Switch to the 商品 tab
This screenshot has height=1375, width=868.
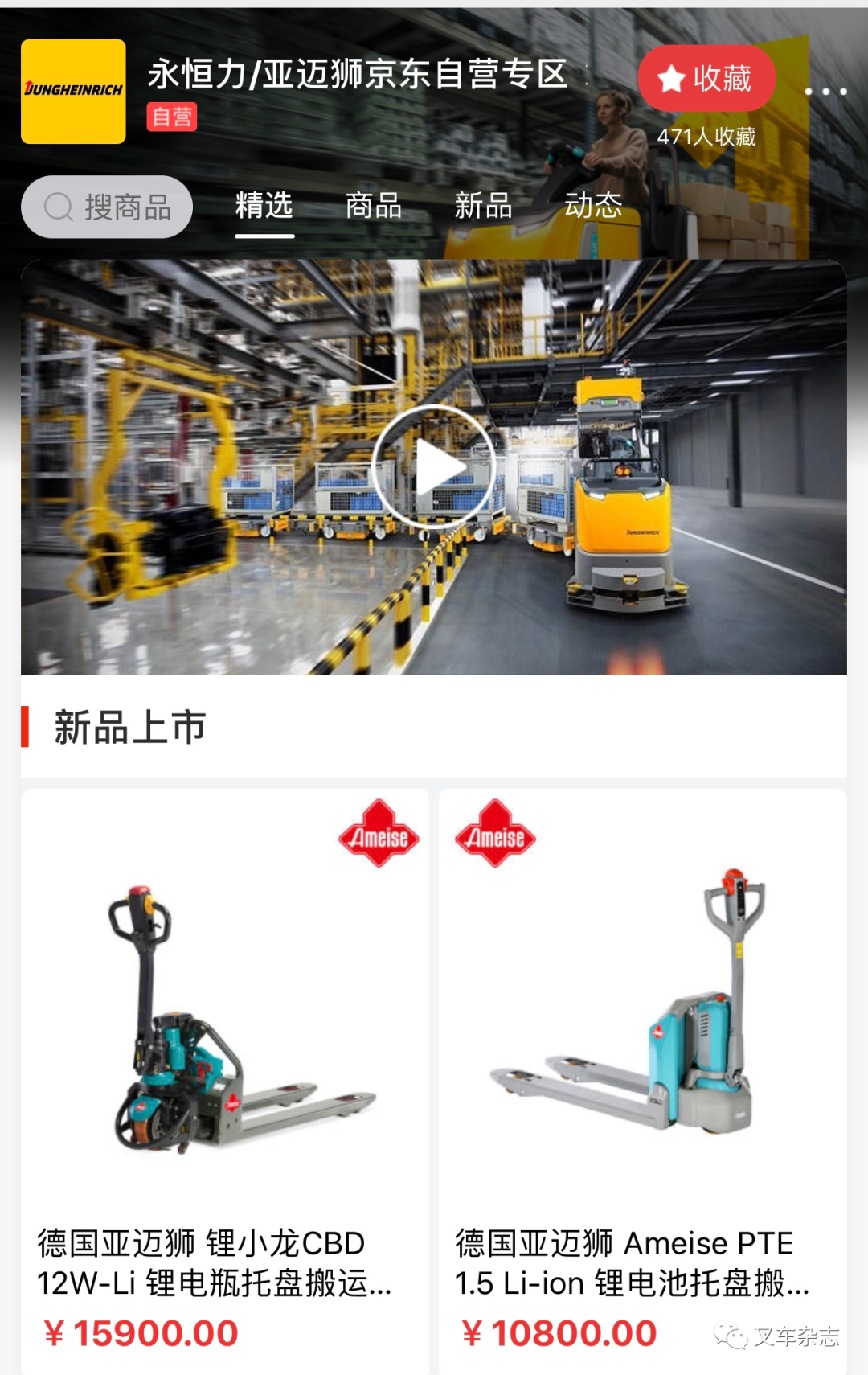click(x=373, y=206)
